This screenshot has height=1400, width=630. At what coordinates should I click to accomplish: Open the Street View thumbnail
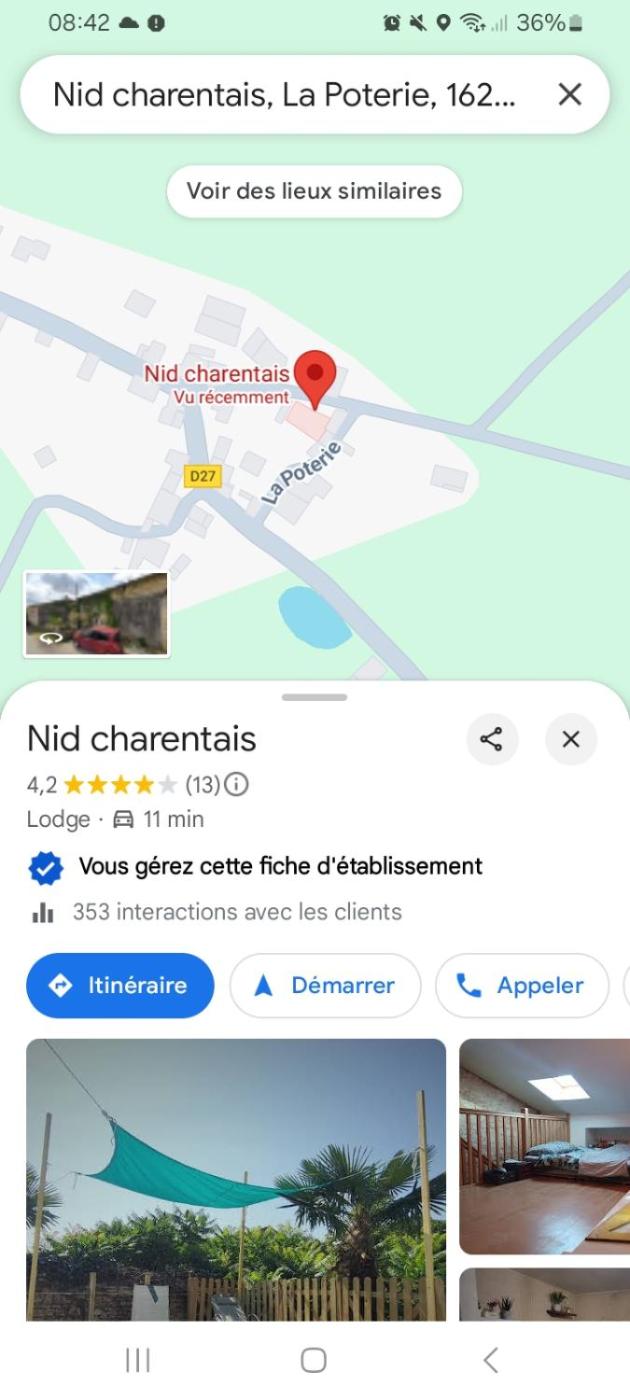pyautogui.click(x=97, y=614)
